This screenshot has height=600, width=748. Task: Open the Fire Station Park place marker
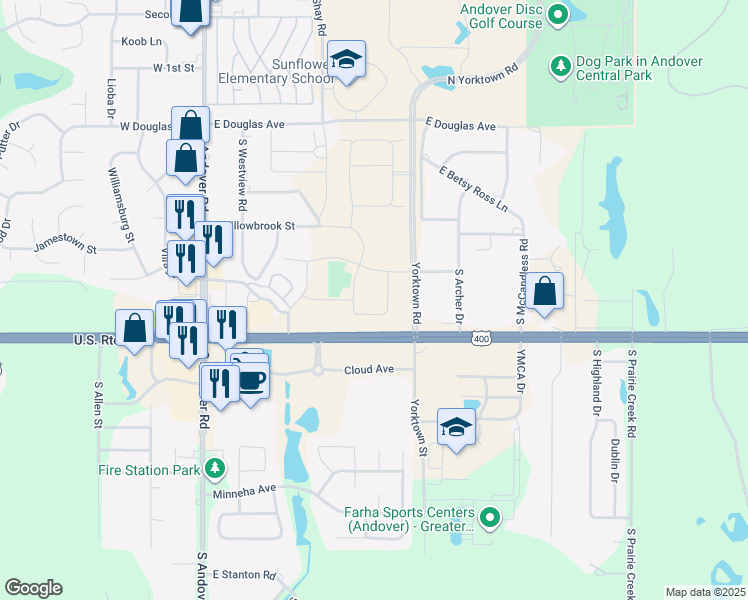[214, 468]
